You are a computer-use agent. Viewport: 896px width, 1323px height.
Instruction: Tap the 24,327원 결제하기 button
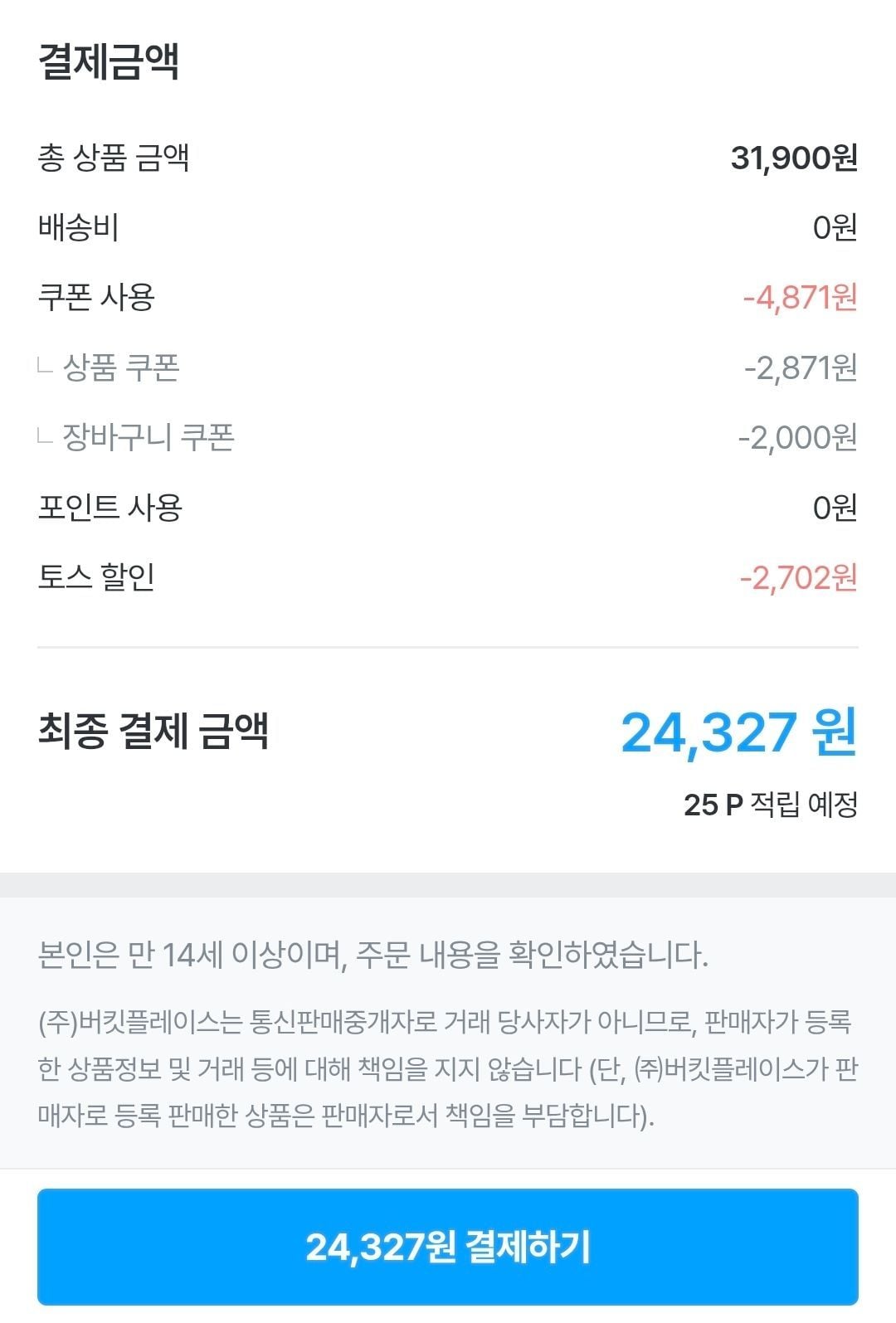tap(448, 1247)
